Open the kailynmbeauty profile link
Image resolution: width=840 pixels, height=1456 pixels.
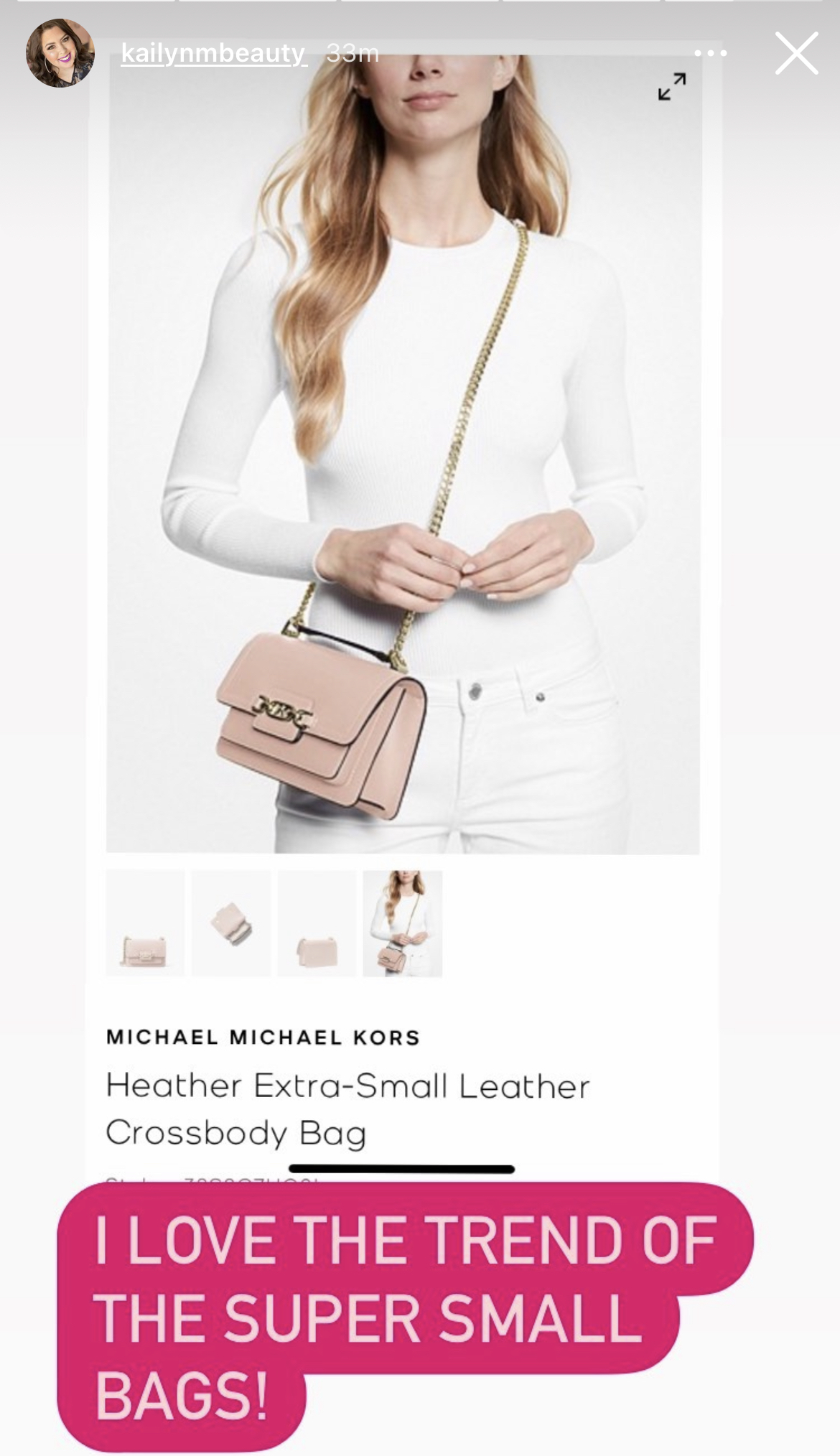coord(214,53)
